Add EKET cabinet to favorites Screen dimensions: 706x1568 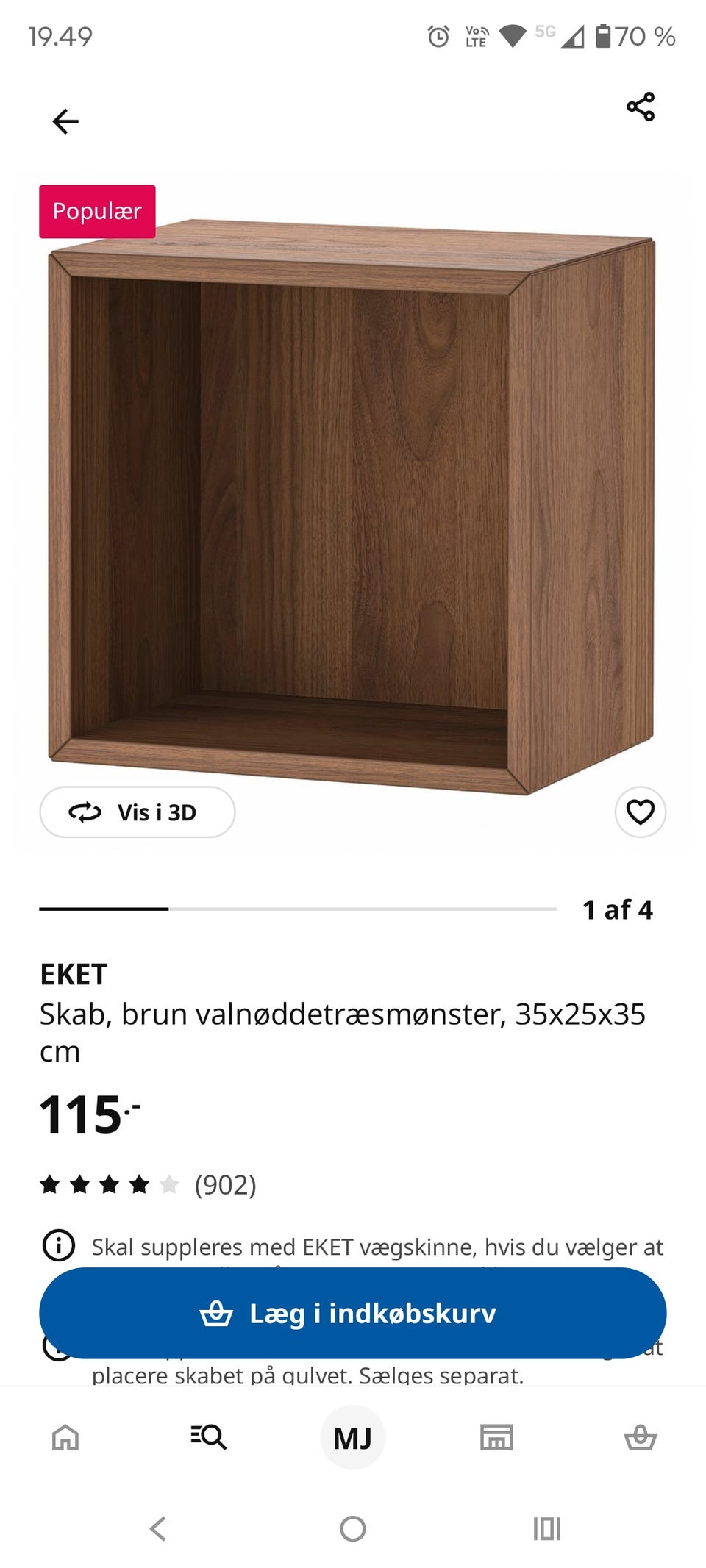pos(640,812)
